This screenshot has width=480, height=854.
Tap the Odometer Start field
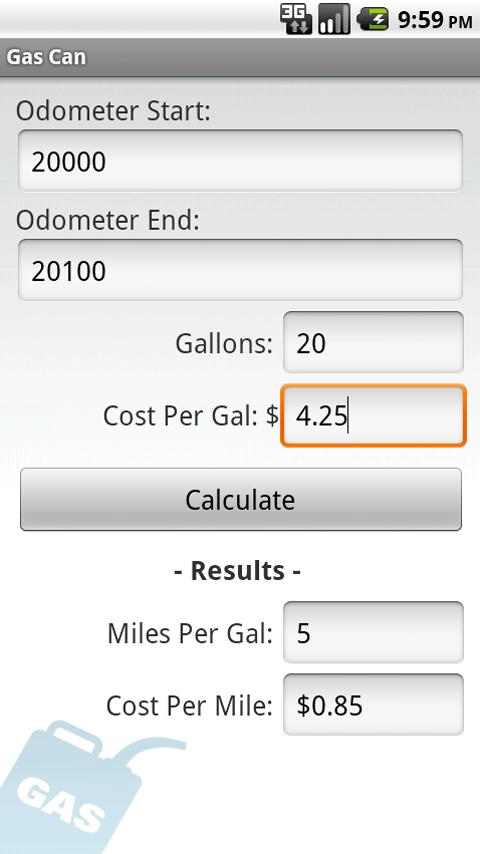(x=240, y=161)
